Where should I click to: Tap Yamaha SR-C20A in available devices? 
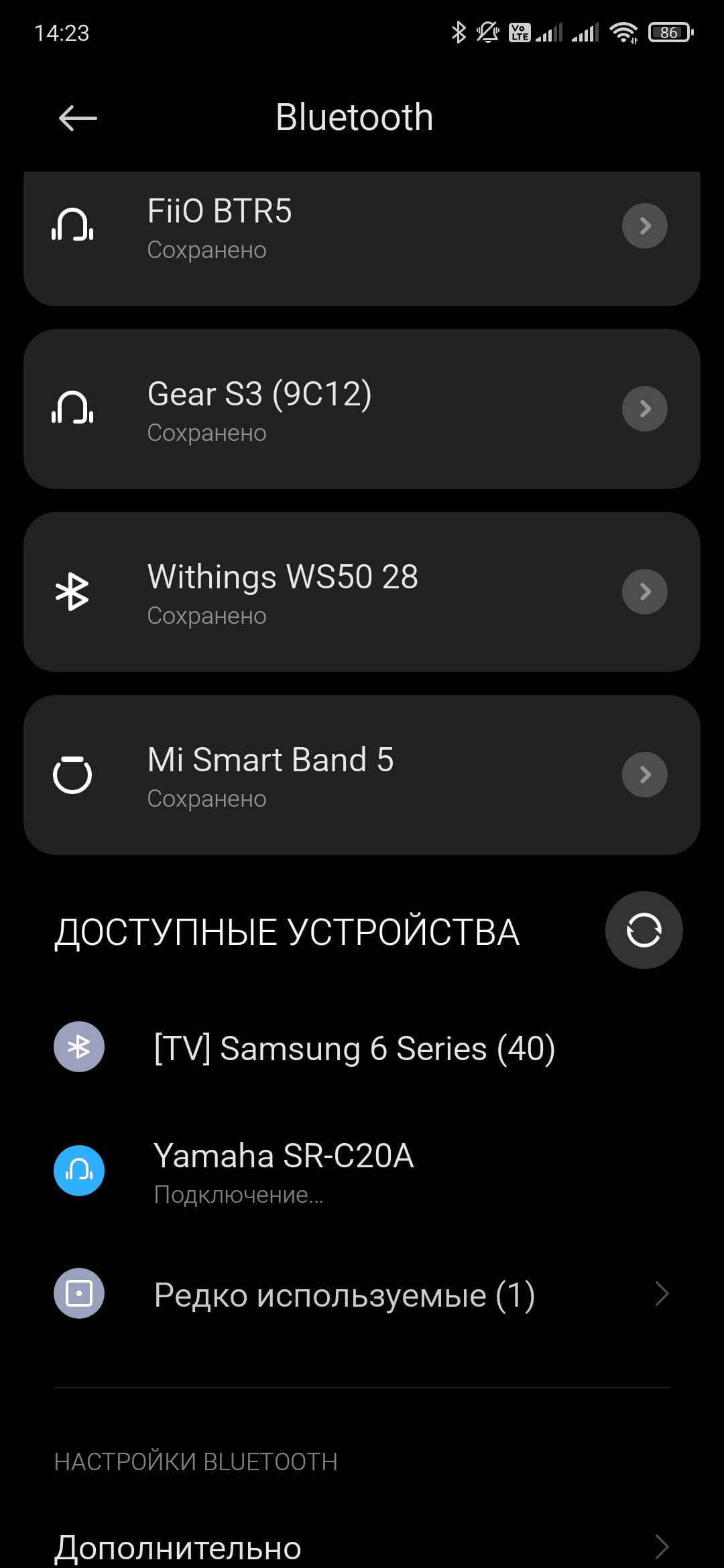284,1170
